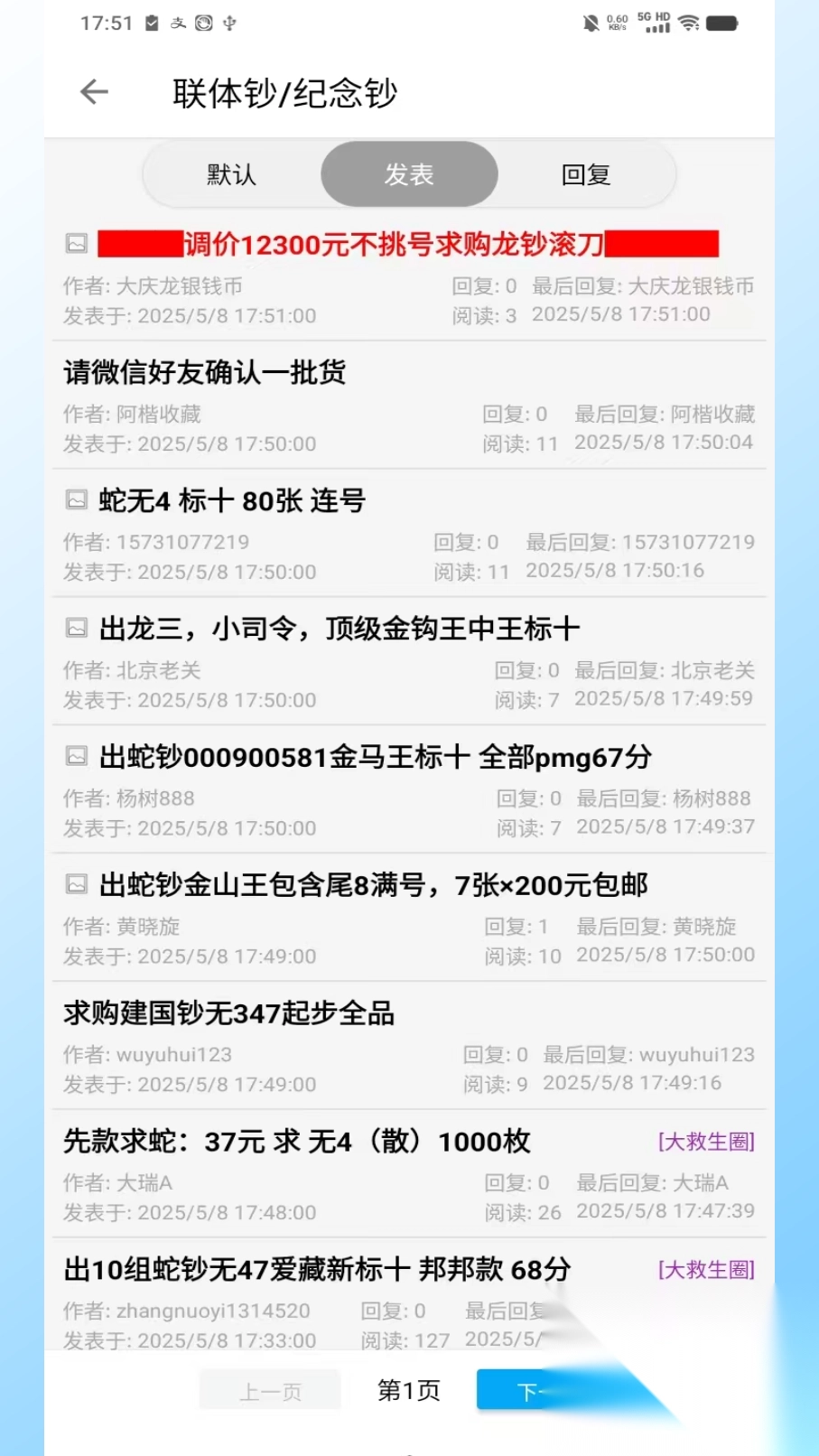The width and height of the screenshot is (819, 1456).
Task: Go back using the arrow icon
Action: [x=94, y=92]
